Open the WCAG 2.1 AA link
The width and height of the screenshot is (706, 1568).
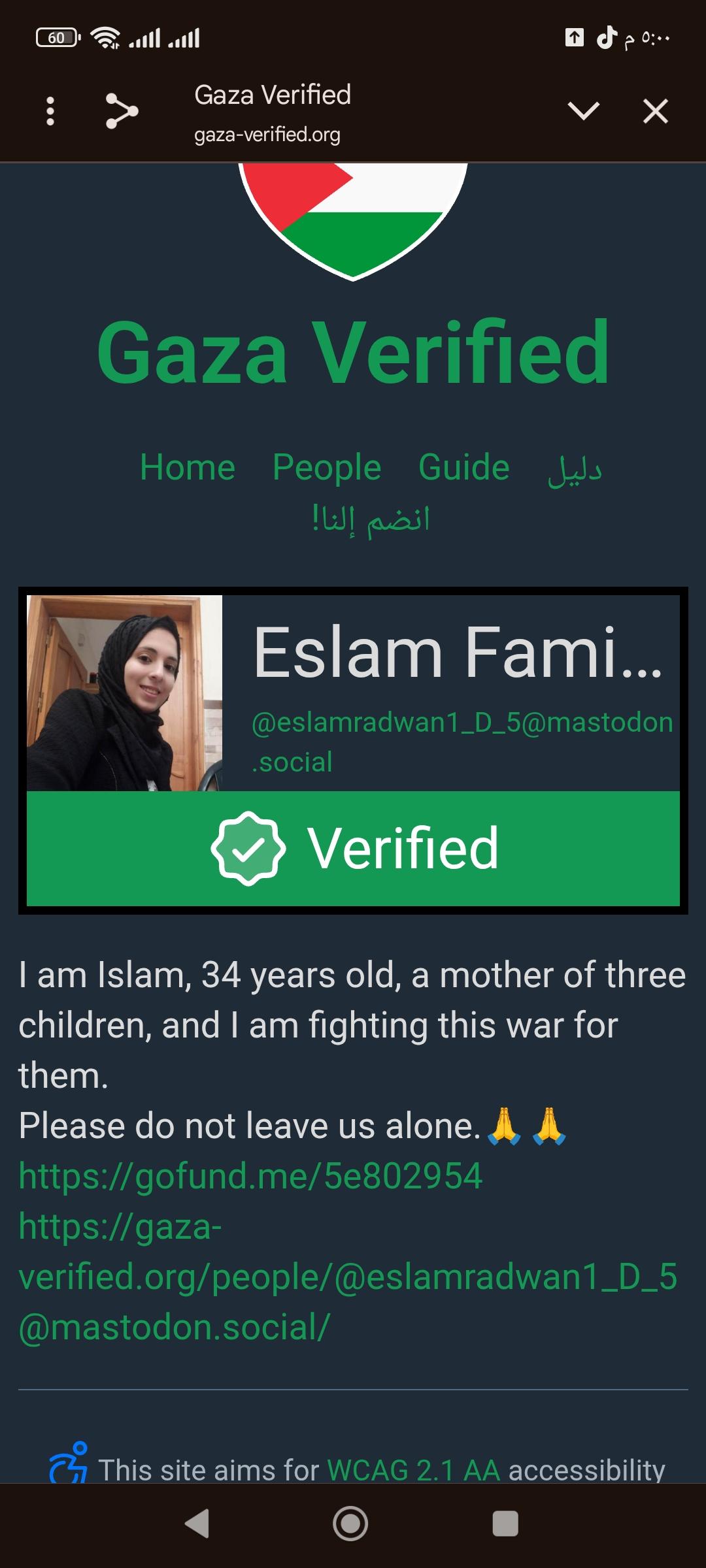tap(413, 1470)
